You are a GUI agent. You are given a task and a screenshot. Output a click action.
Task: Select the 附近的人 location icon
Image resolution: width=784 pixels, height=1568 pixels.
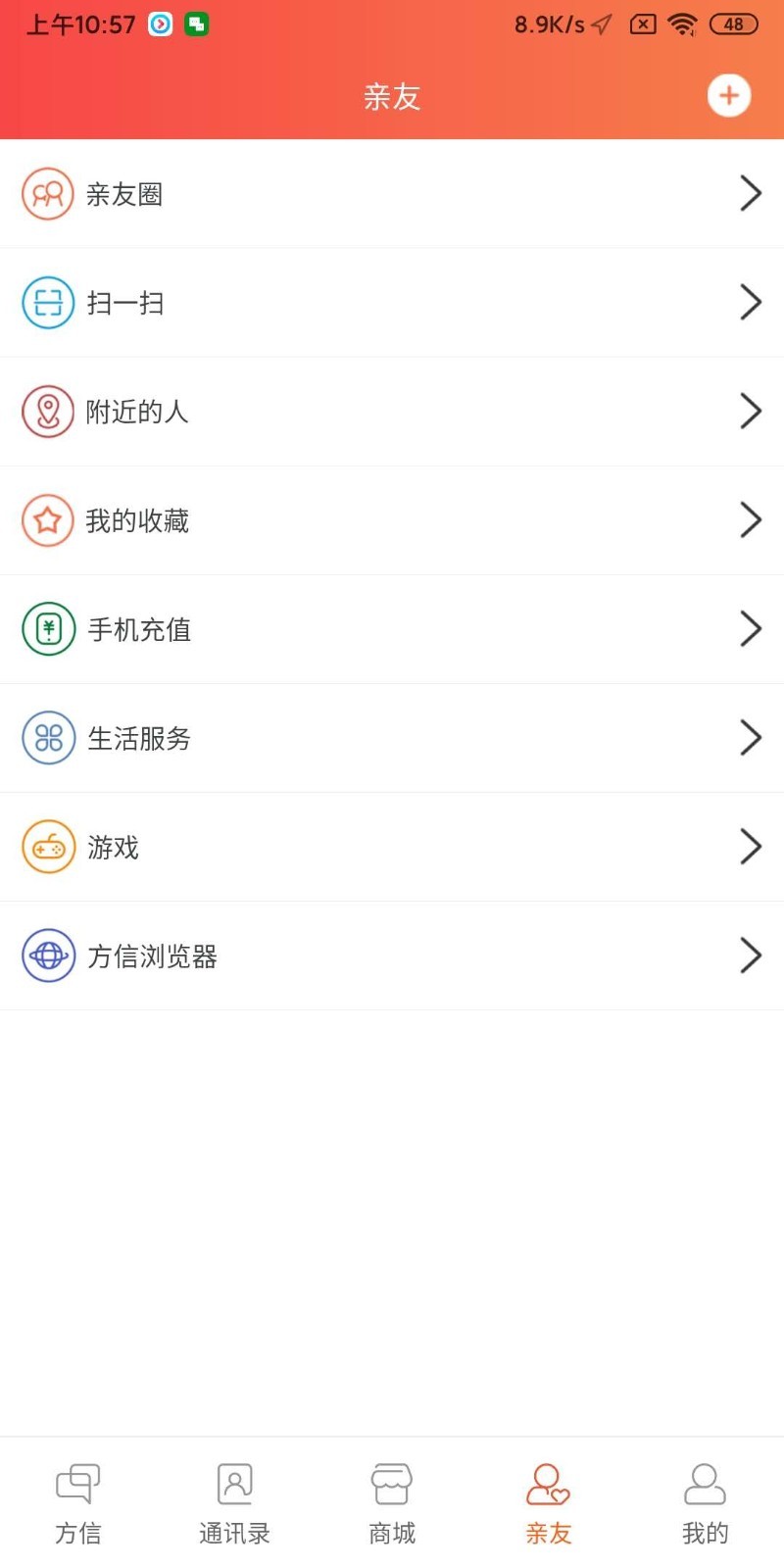(x=47, y=411)
